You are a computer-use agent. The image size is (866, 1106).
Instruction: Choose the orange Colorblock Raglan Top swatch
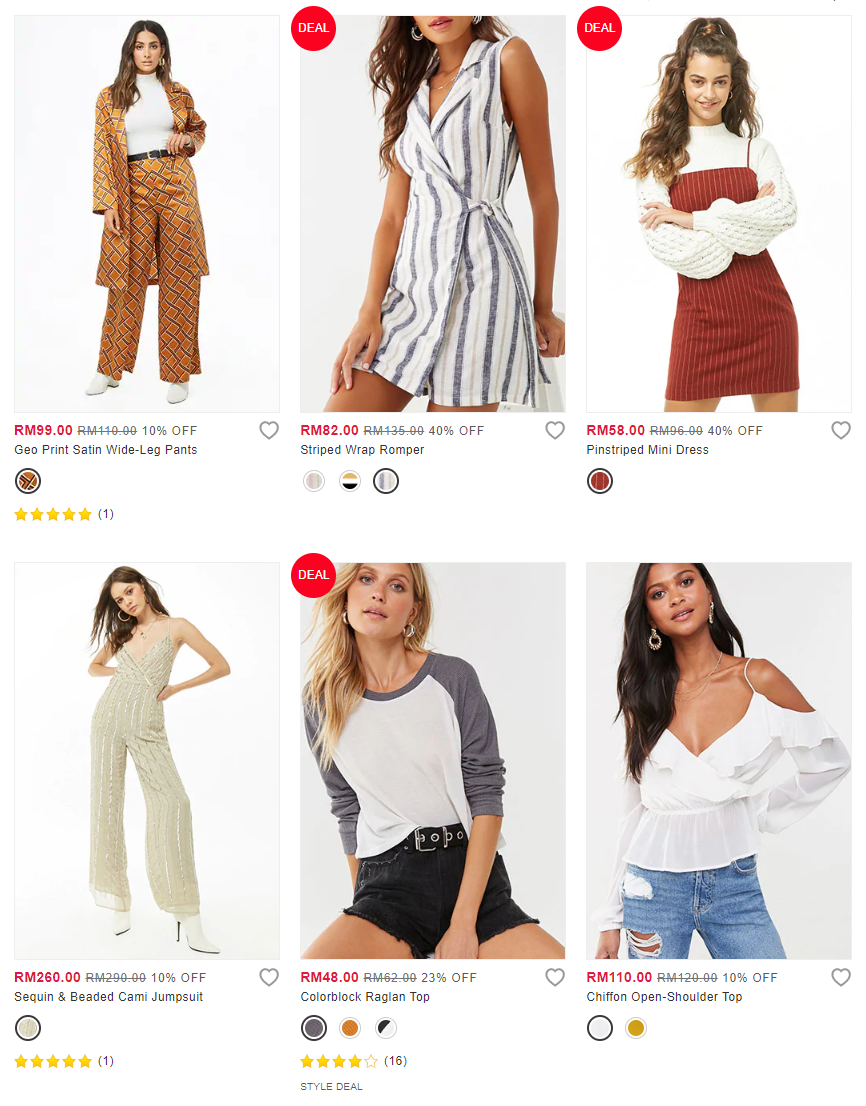click(350, 1028)
